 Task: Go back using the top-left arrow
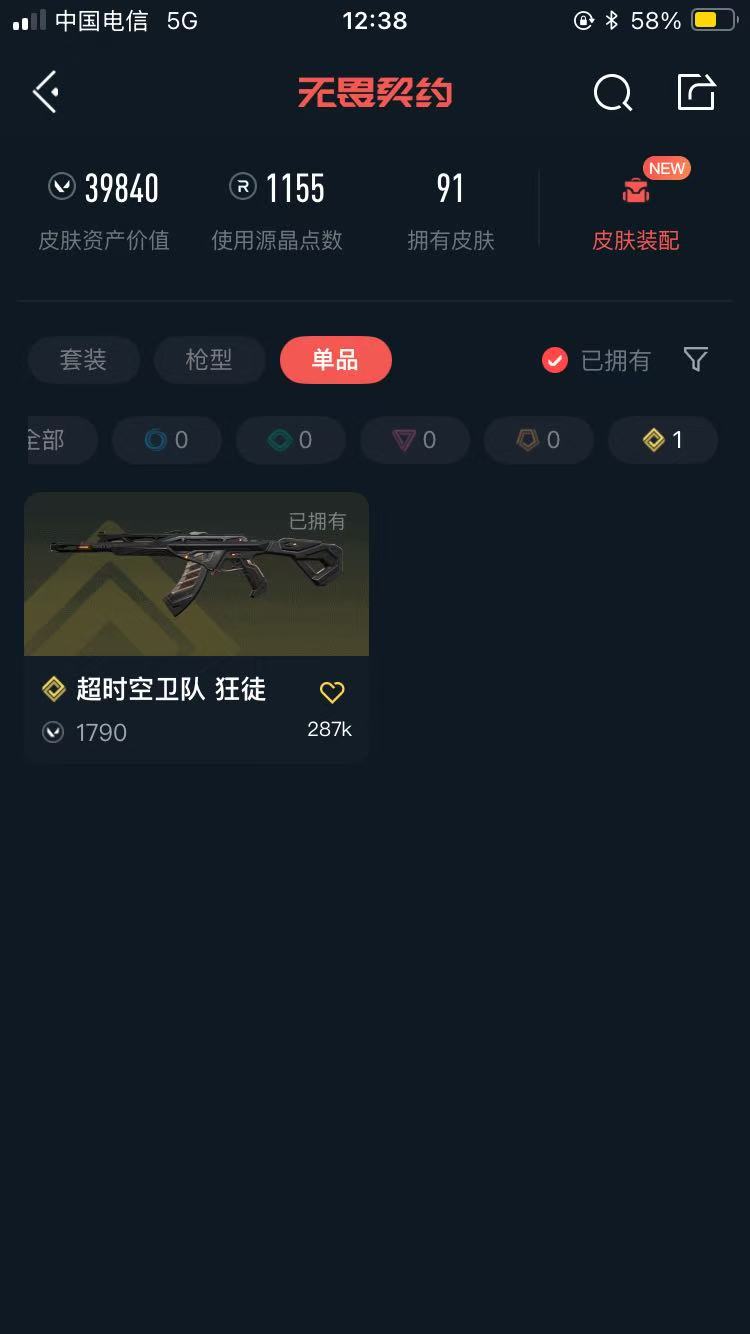46,93
